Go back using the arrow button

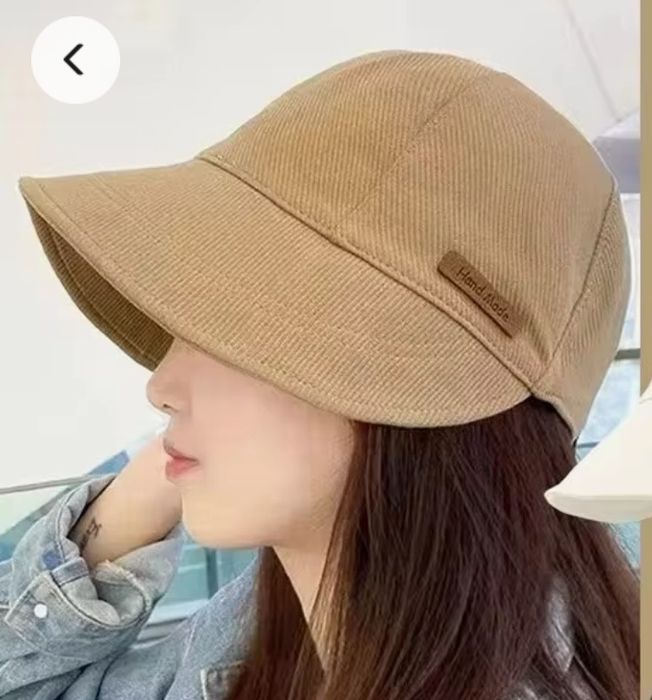pos(75,60)
